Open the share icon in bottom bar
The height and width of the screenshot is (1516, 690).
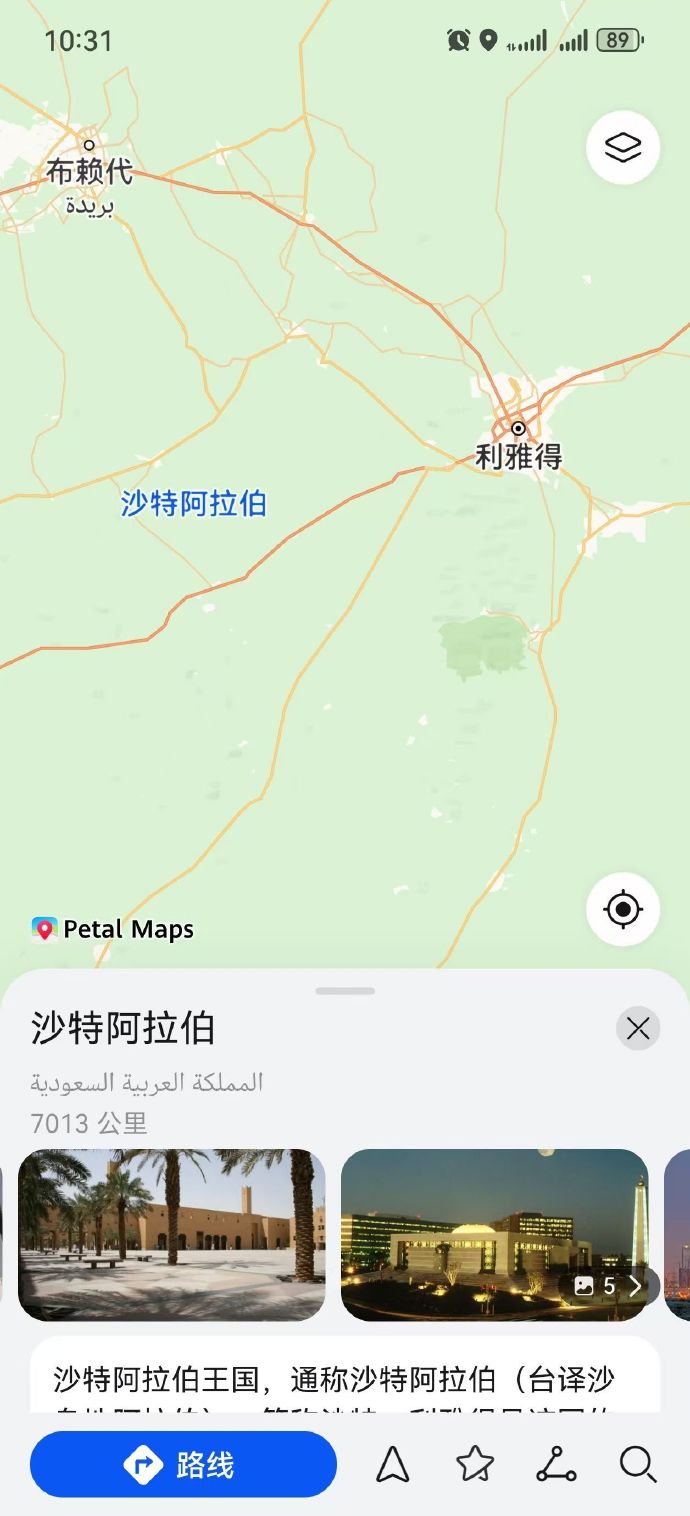click(556, 1465)
